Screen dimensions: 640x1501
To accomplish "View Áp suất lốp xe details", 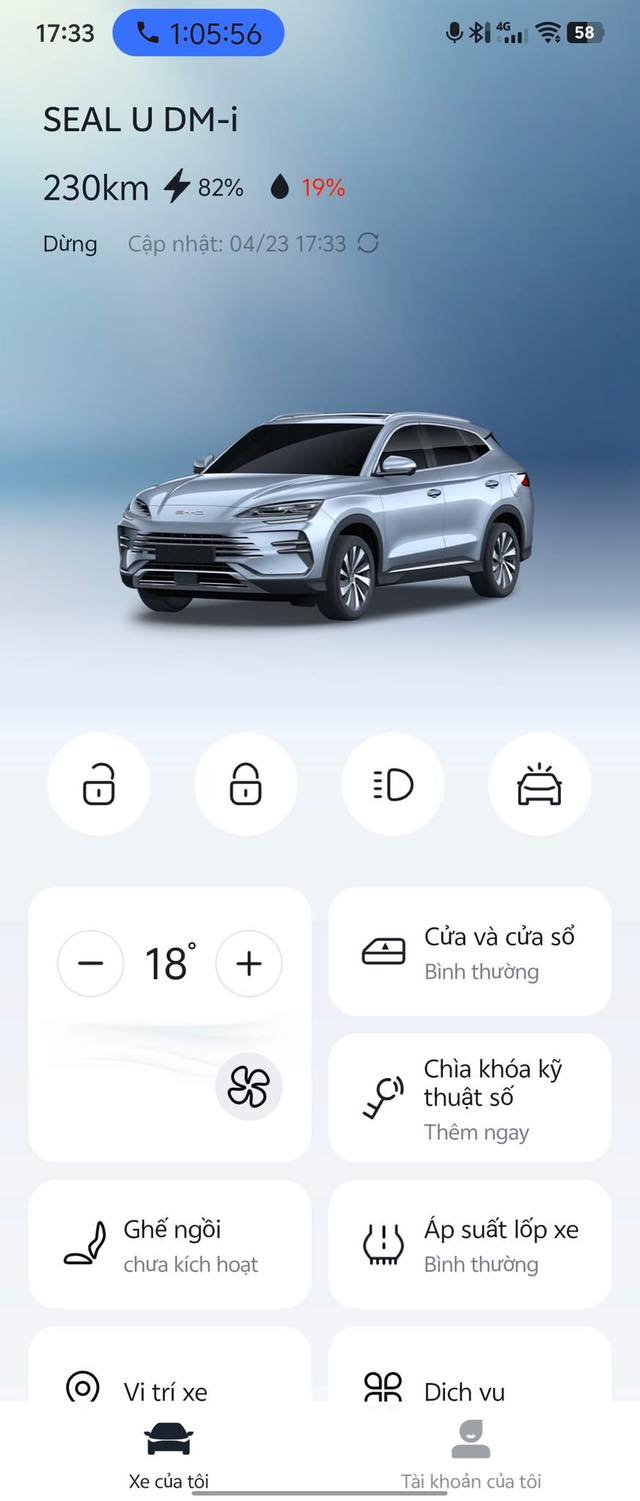I will coord(470,1245).
